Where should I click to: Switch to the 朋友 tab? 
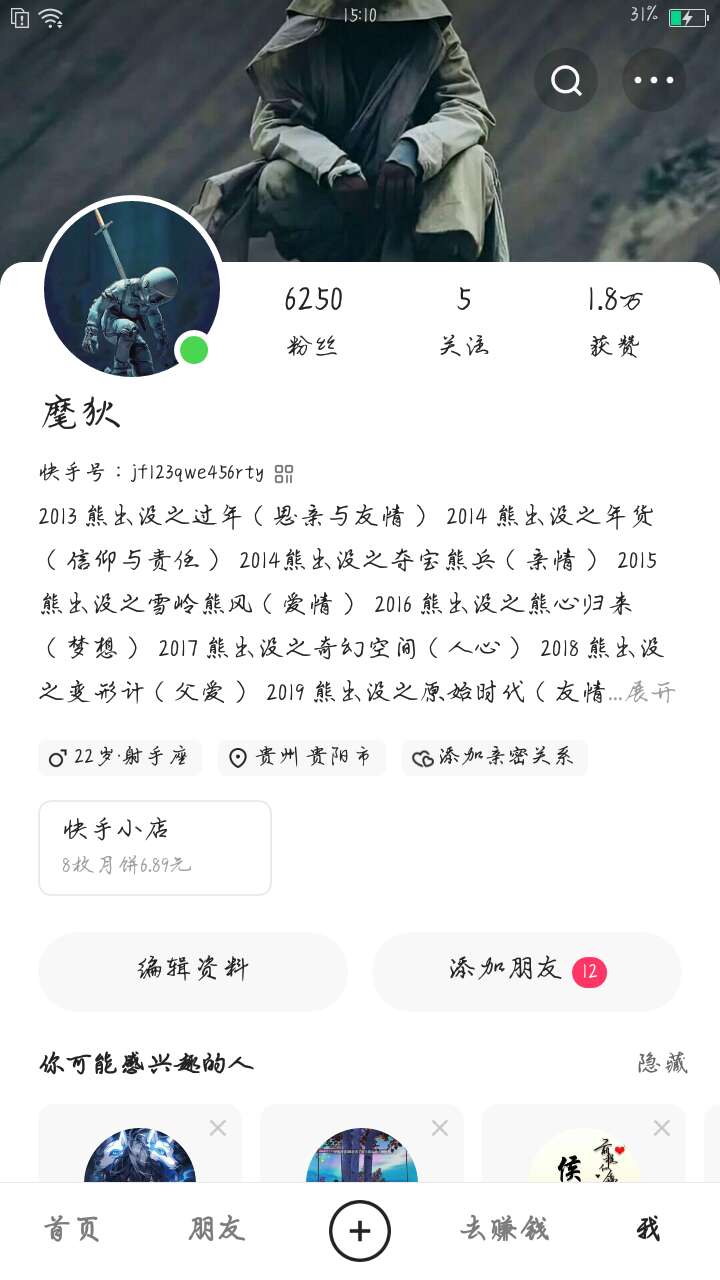click(217, 1229)
